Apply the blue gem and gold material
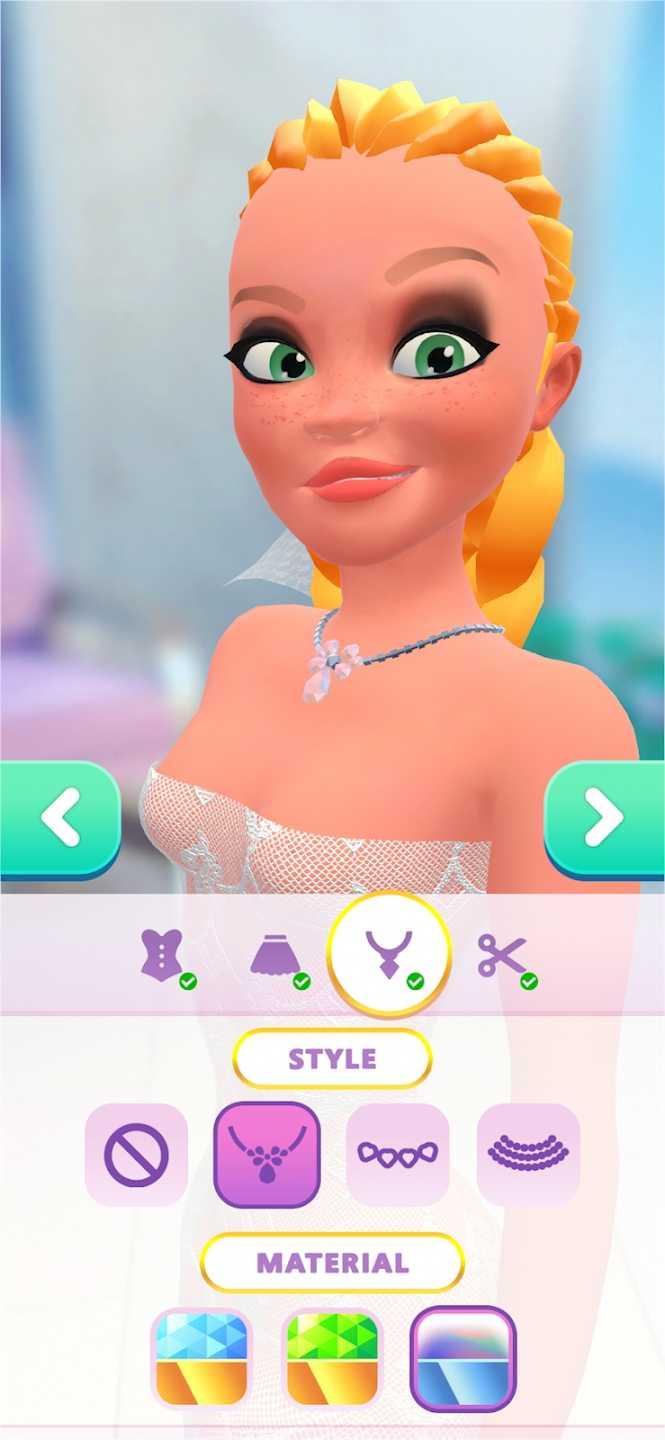This screenshot has width=665, height=1440. (x=201, y=1358)
